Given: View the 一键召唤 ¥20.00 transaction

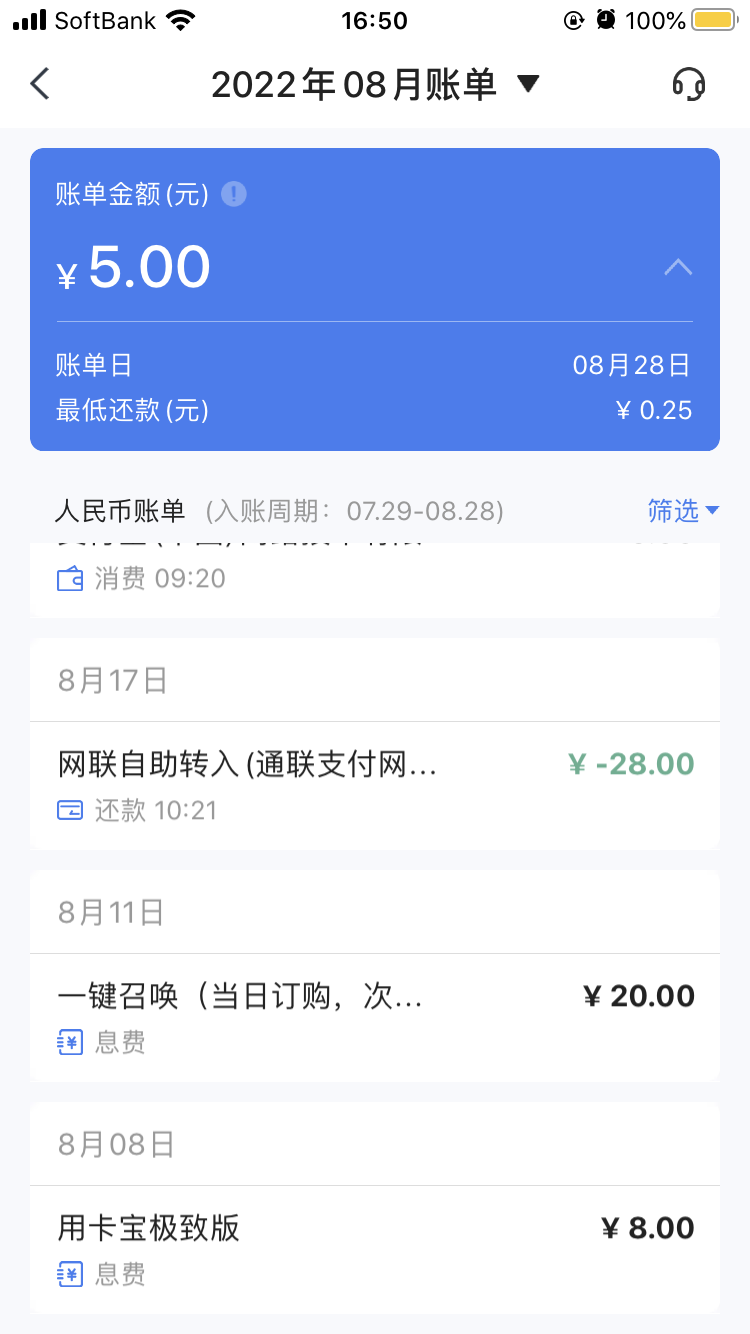Looking at the screenshot, I should 375,1017.
